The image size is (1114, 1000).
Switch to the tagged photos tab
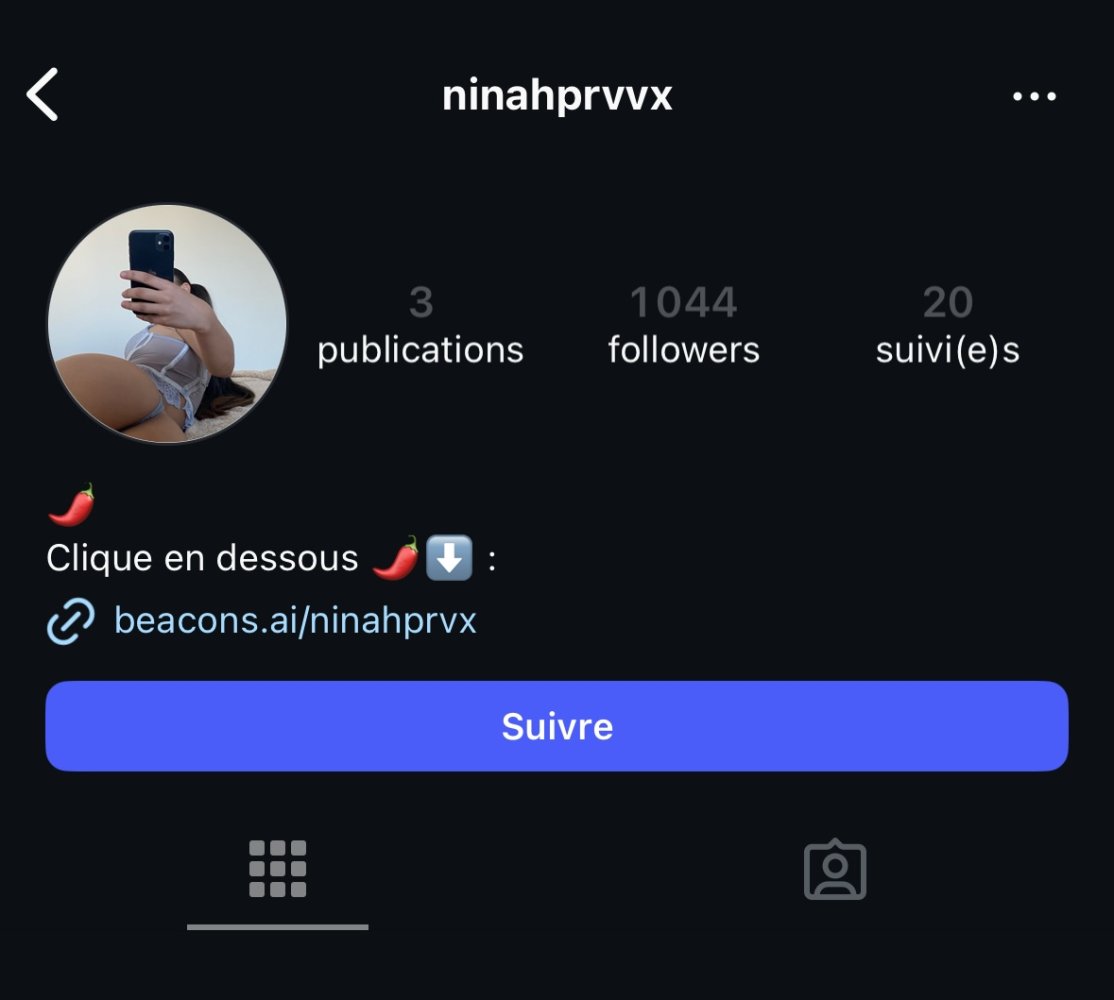pos(835,870)
